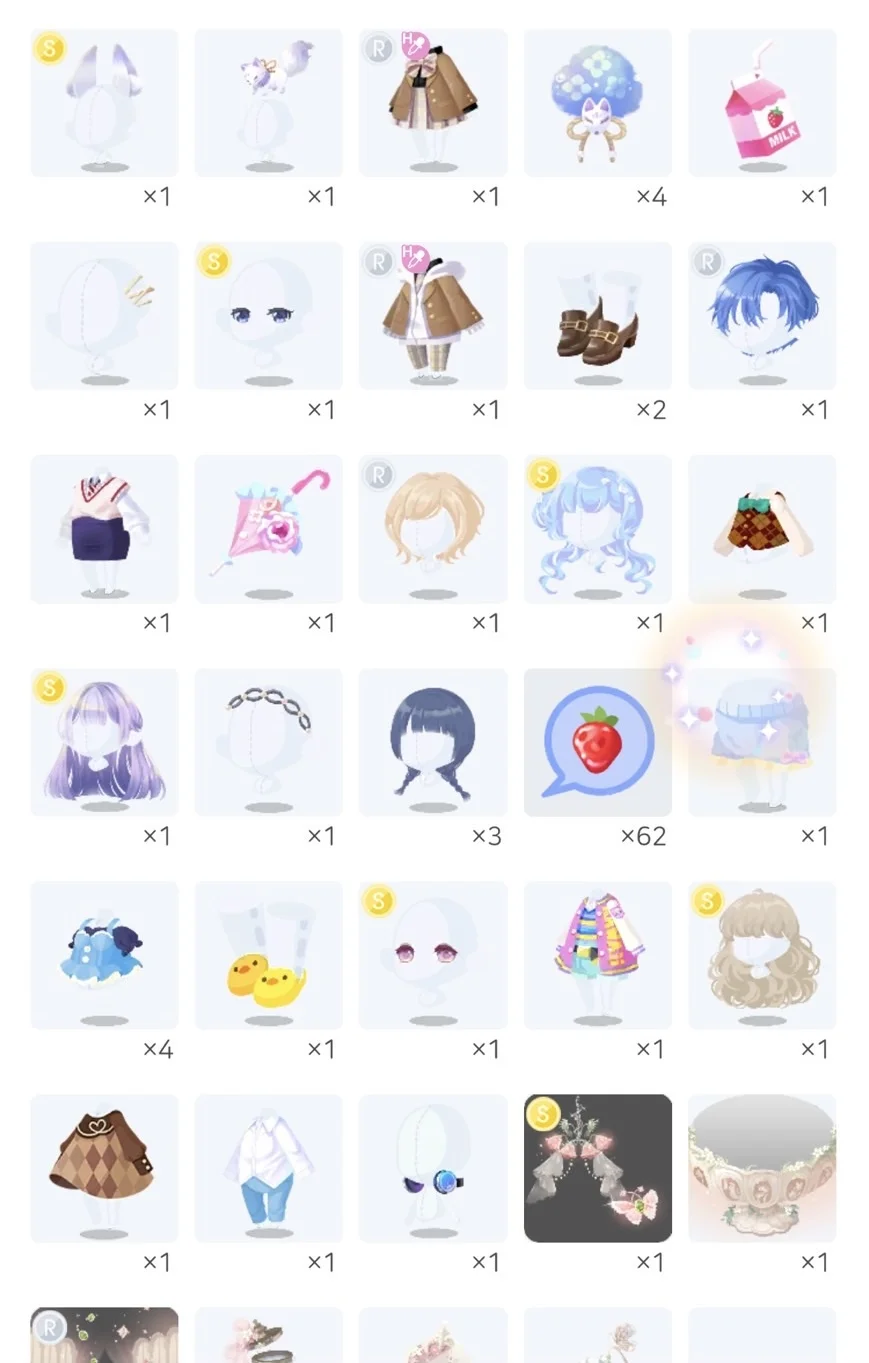Pick the pink eyes face item

click(433, 955)
